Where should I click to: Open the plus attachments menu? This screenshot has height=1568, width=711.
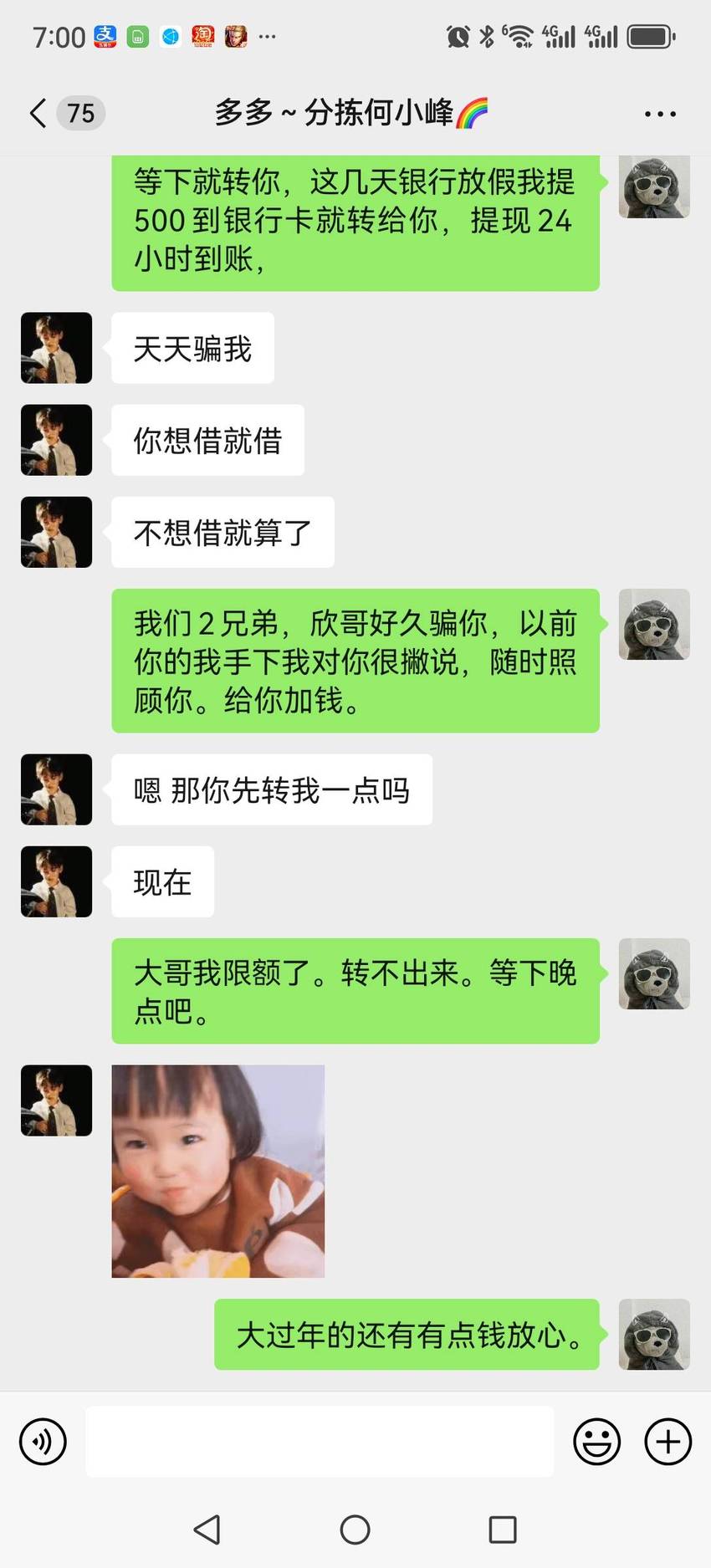[668, 1442]
